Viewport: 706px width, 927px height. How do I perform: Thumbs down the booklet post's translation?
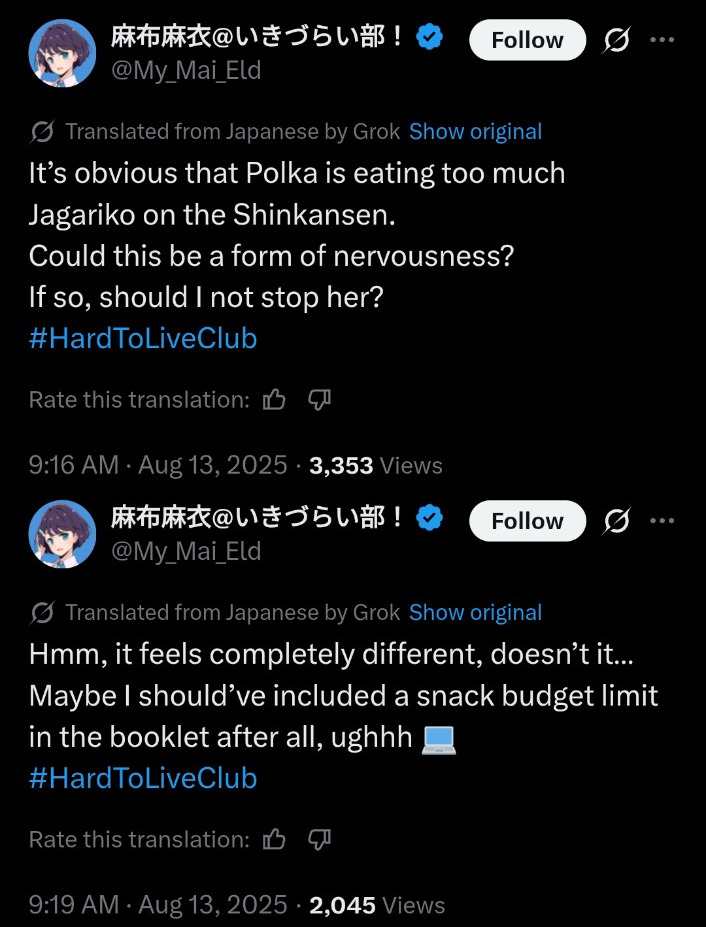tap(319, 840)
